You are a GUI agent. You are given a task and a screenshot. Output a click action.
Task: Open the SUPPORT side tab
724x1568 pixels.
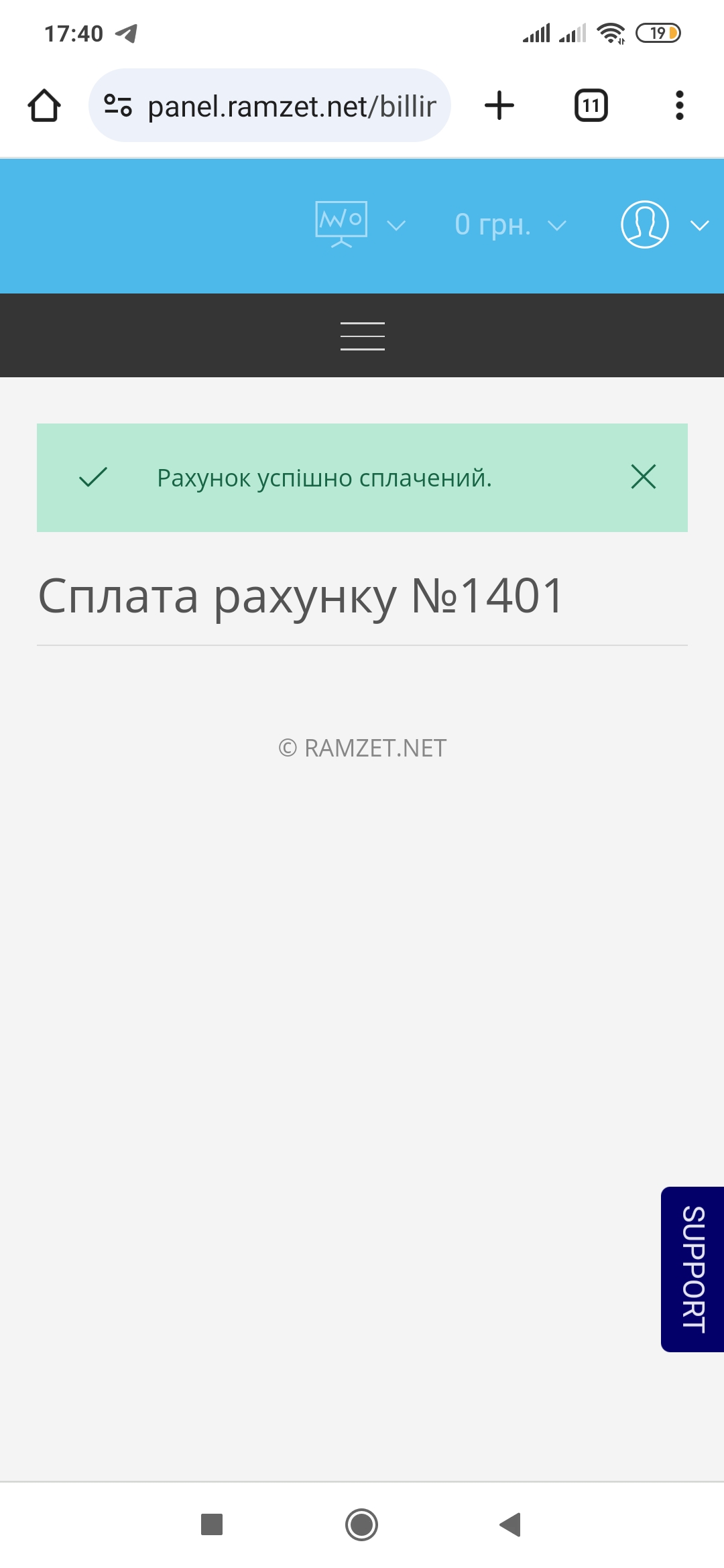(x=692, y=1269)
